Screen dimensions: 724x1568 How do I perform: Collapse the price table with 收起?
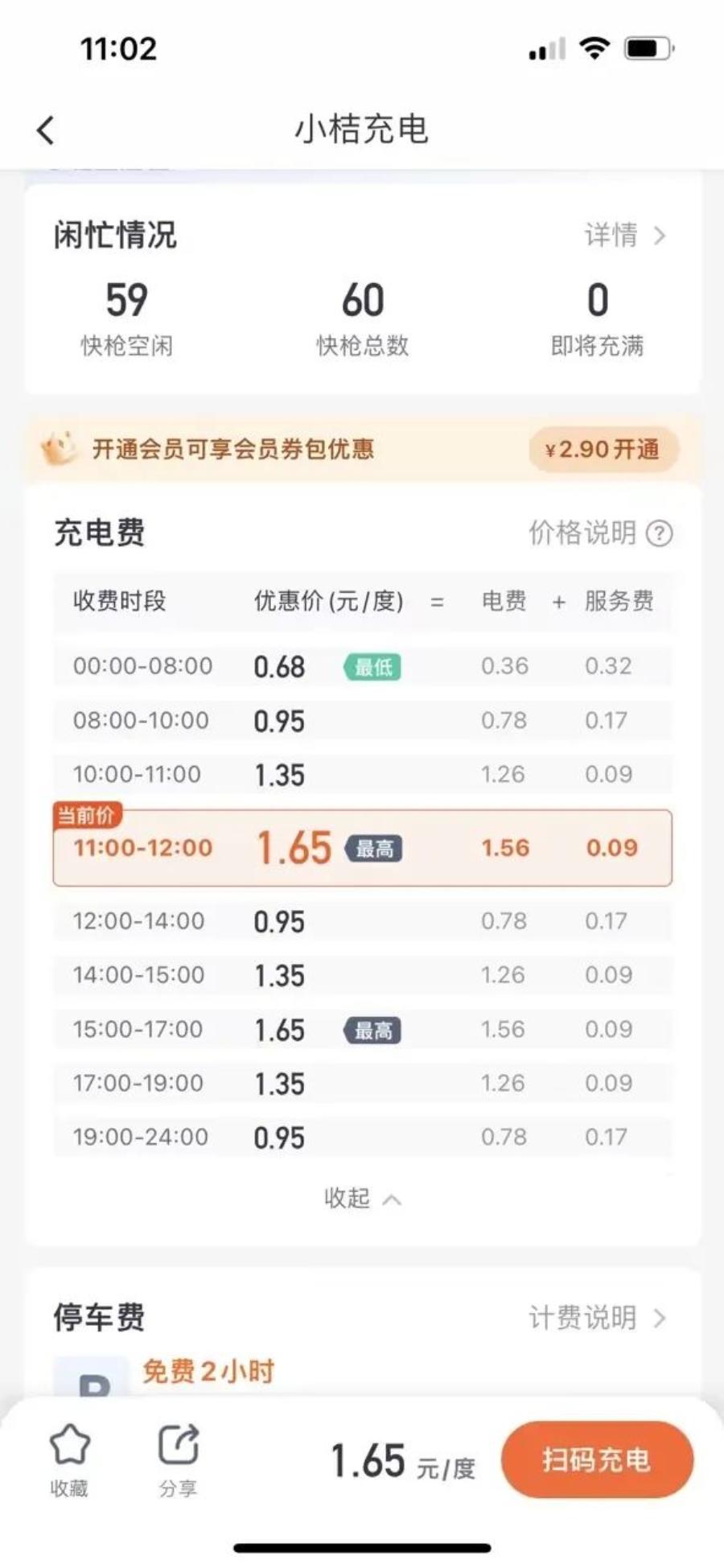tap(361, 1199)
